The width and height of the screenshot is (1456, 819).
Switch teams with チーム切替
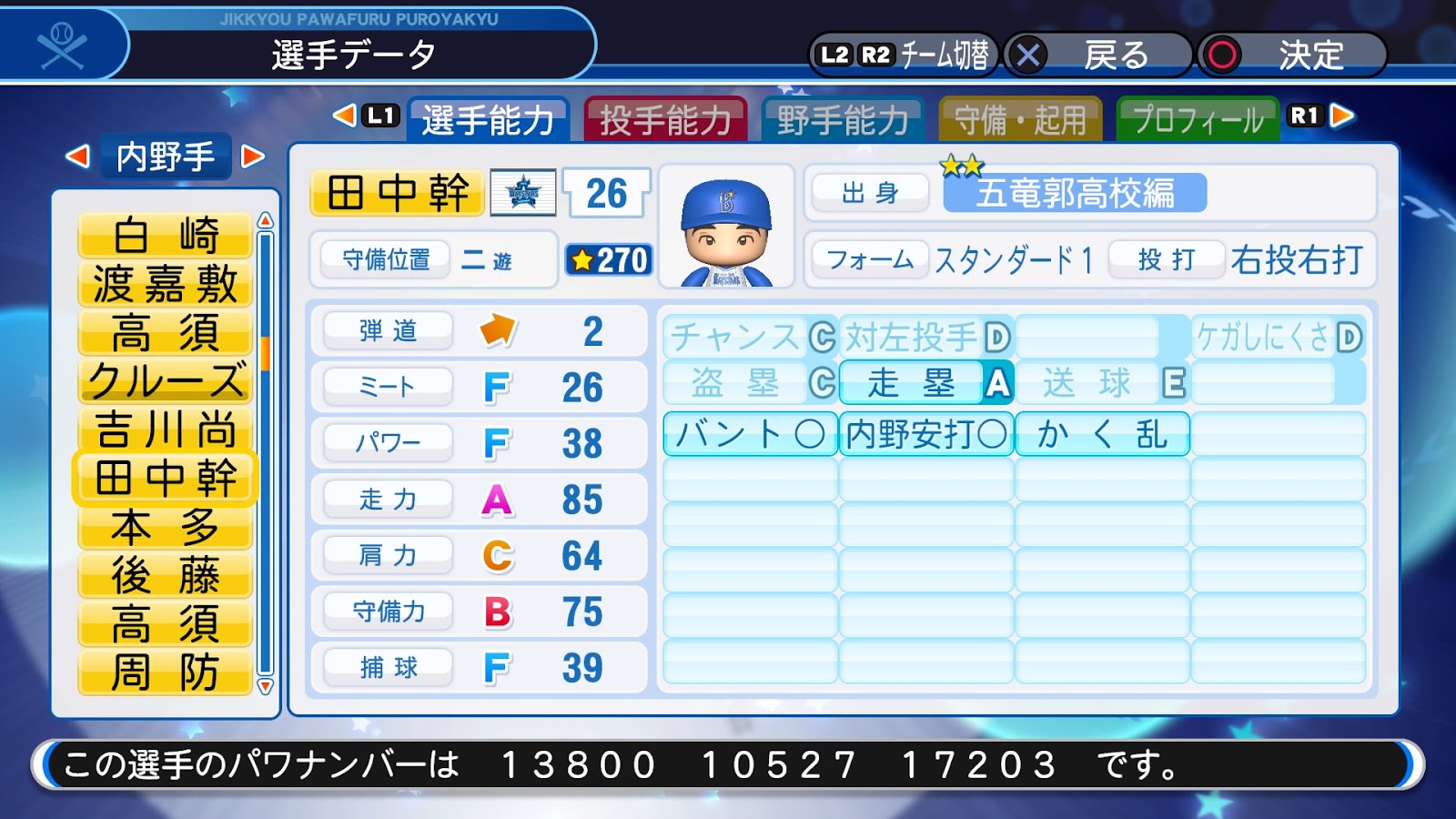pyautogui.click(x=904, y=56)
